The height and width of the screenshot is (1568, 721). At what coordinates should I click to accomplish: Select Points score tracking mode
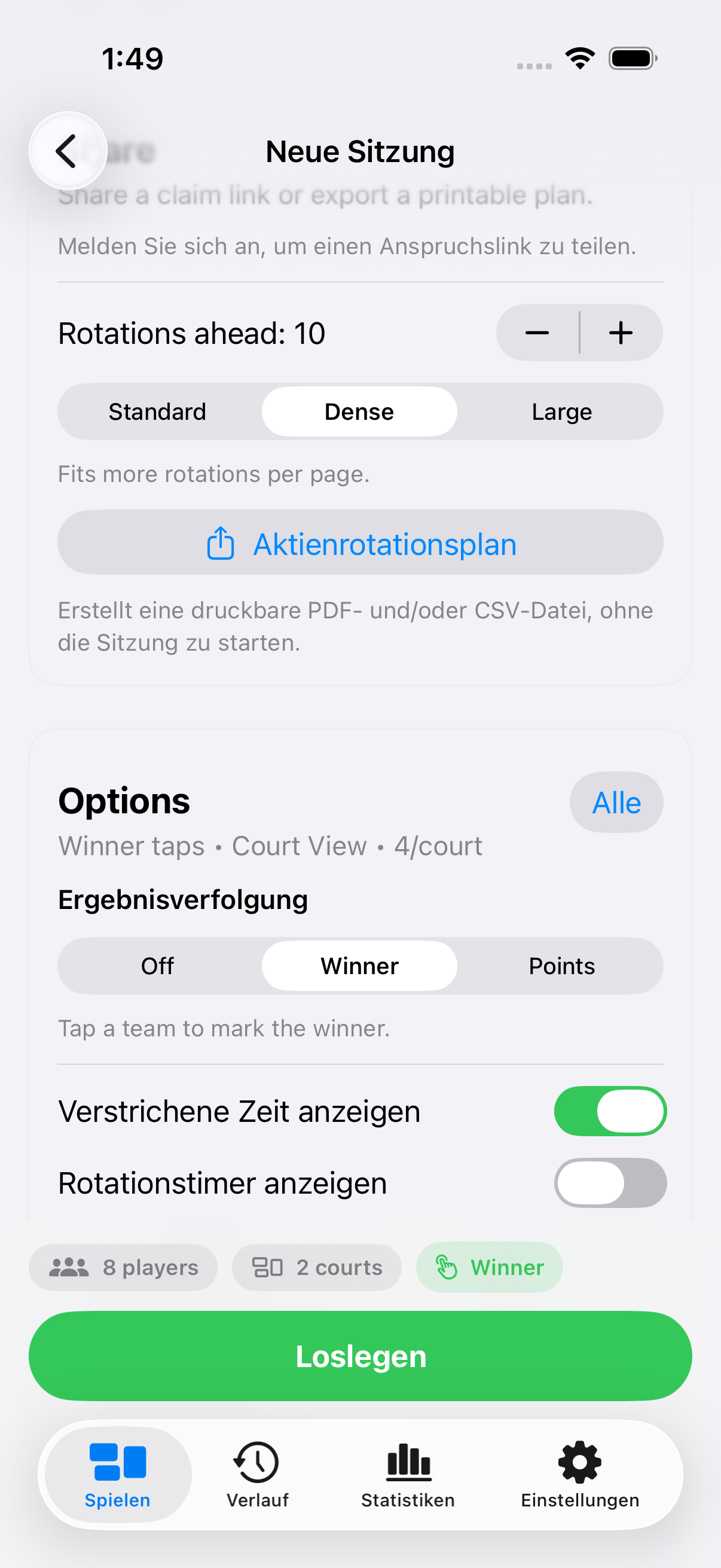(x=561, y=965)
